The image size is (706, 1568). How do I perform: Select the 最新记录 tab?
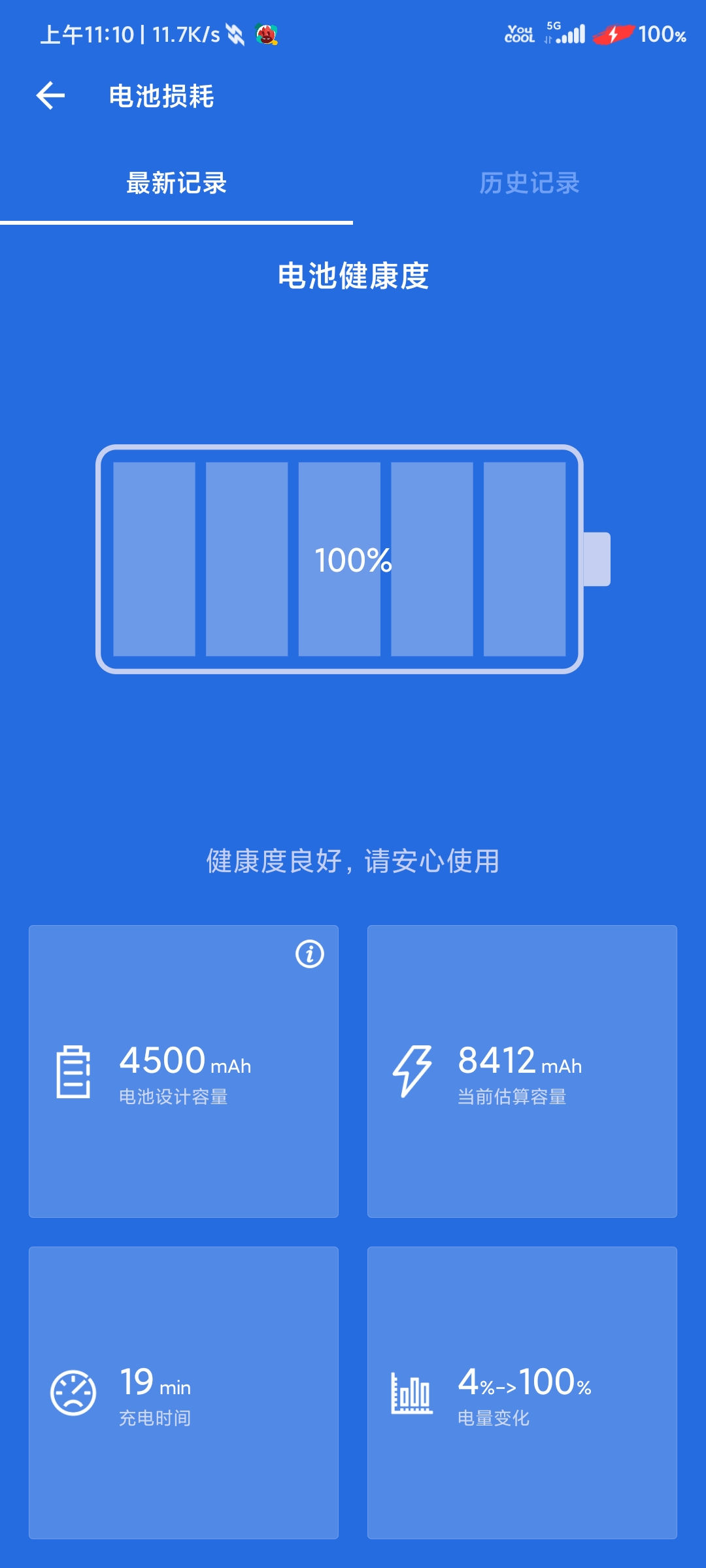click(176, 183)
